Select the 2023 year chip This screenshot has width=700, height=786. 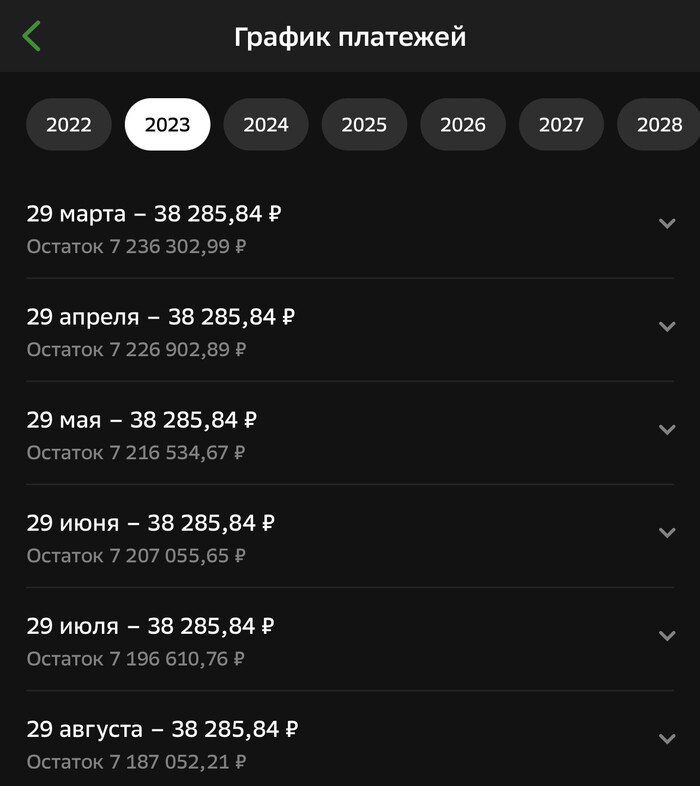click(x=167, y=125)
